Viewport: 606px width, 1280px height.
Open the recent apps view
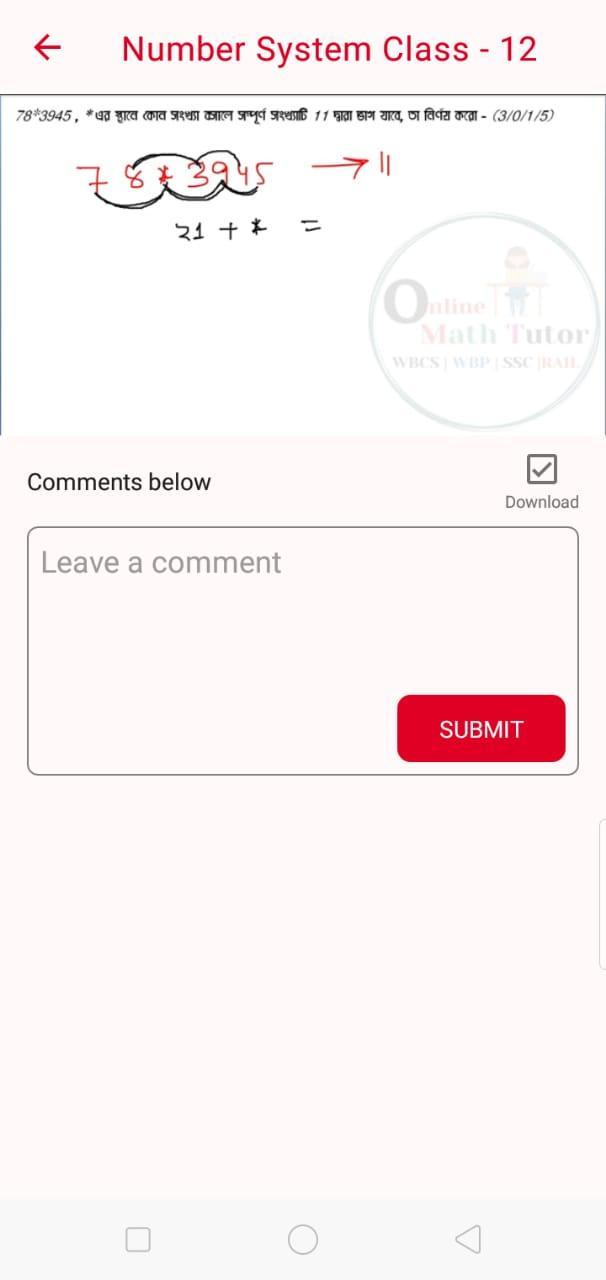[138, 1240]
